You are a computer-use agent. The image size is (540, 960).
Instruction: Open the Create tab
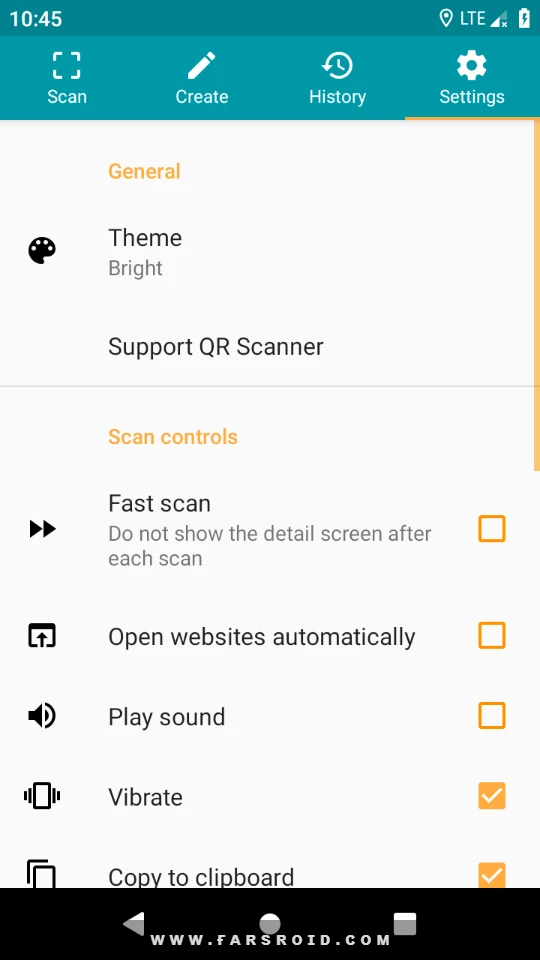coord(202,78)
